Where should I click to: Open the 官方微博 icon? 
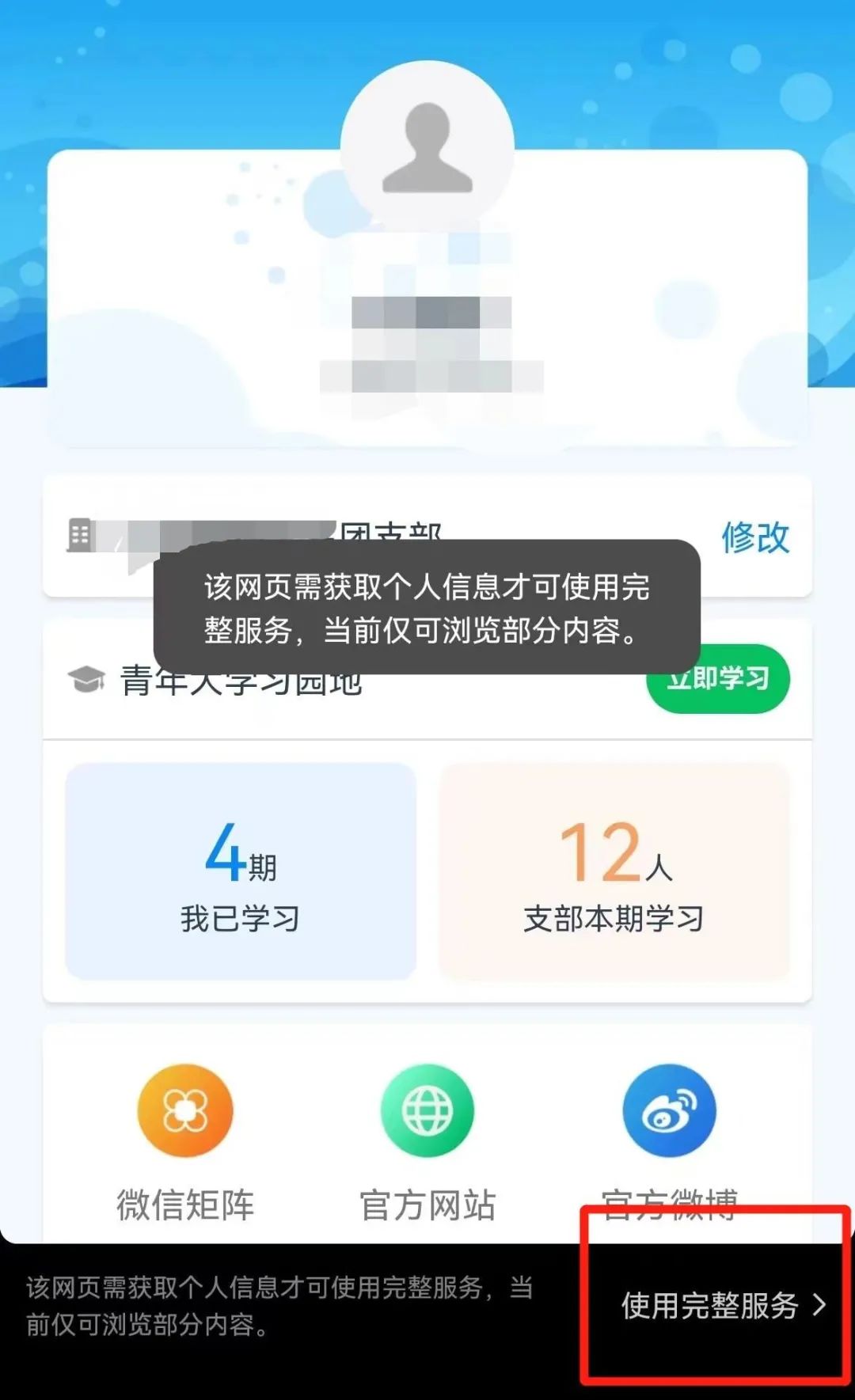pyautogui.click(x=670, y=1110)
